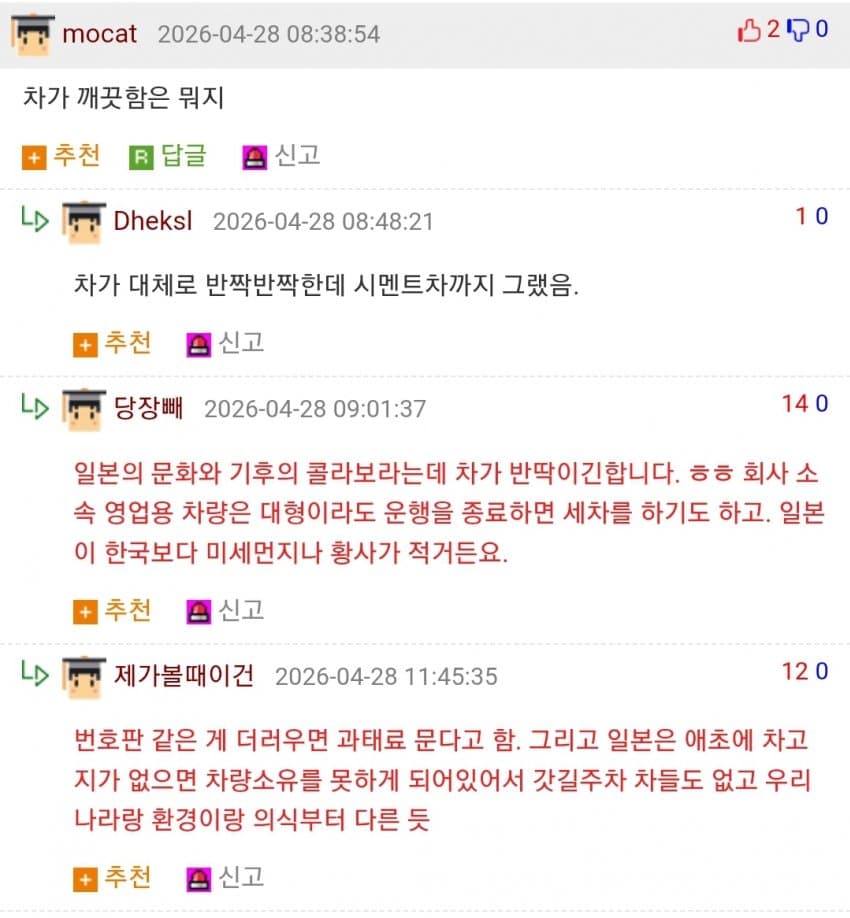The image size is (850, 918).
Task: View 제가볼때이건's user profile
Action: point(184,675)
